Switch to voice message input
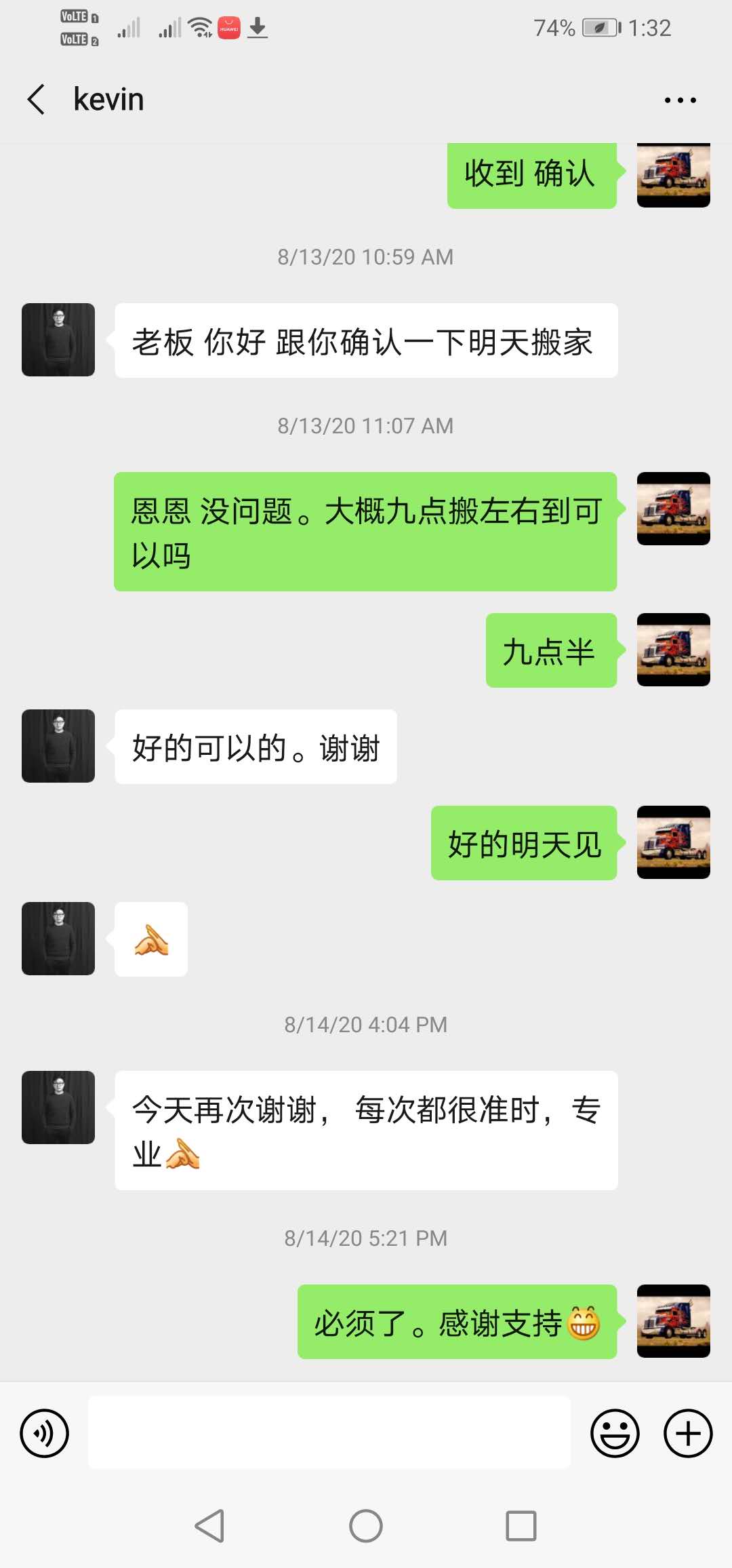 [x=45, y=1433]
